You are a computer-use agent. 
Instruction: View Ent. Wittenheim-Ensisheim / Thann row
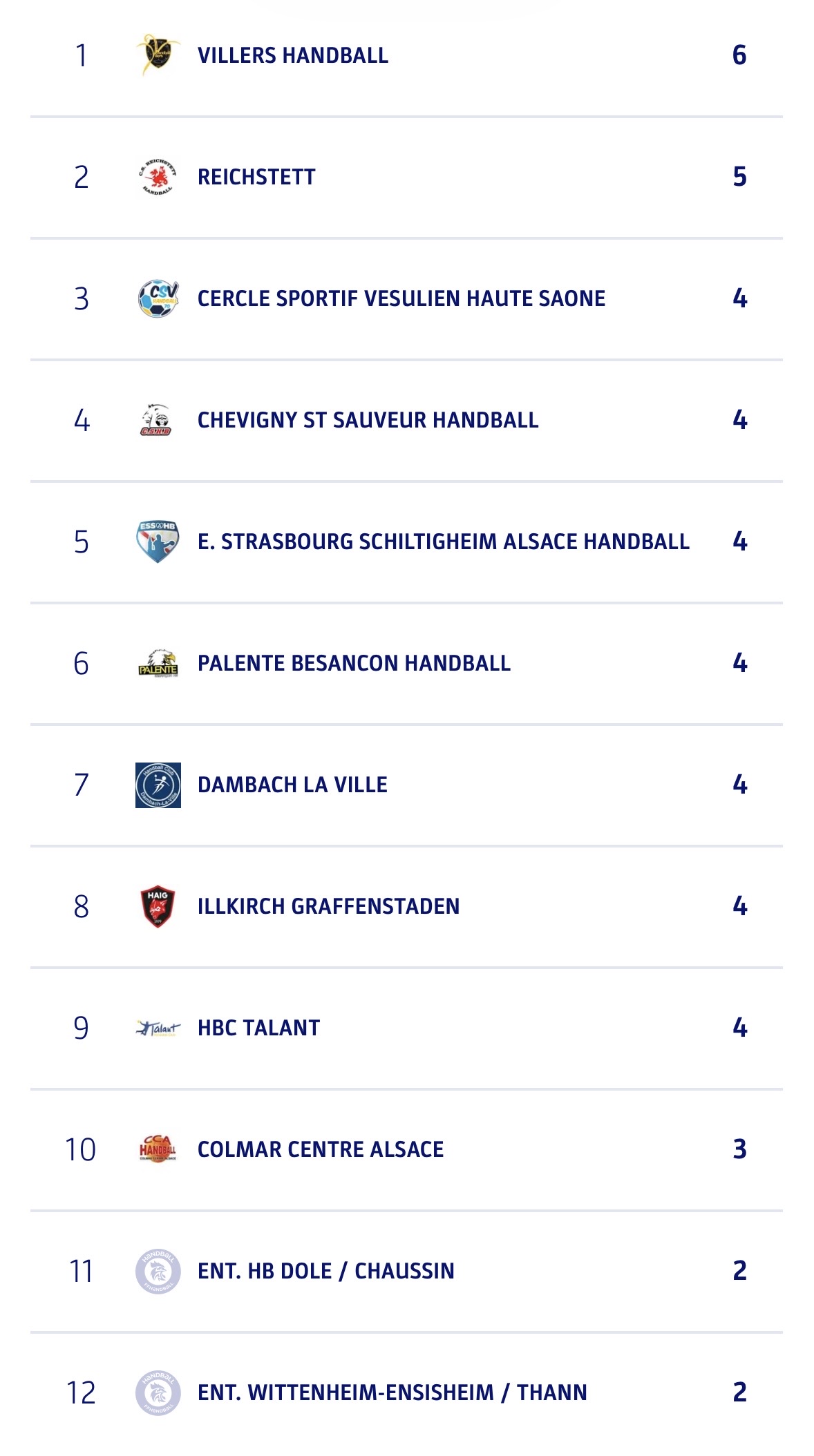tap(406, 1393)
